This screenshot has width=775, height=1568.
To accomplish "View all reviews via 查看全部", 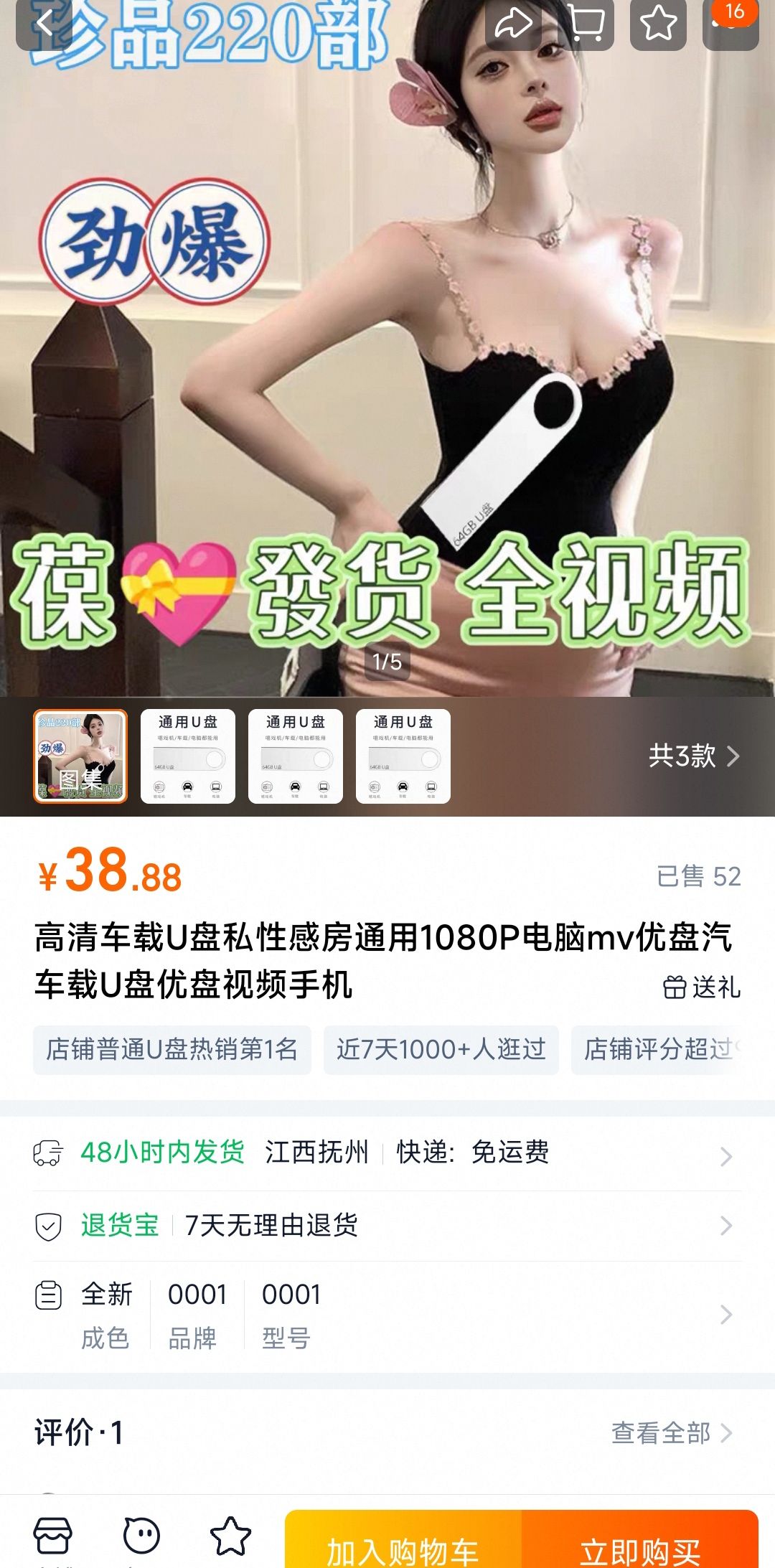I will coord(671,1433).
